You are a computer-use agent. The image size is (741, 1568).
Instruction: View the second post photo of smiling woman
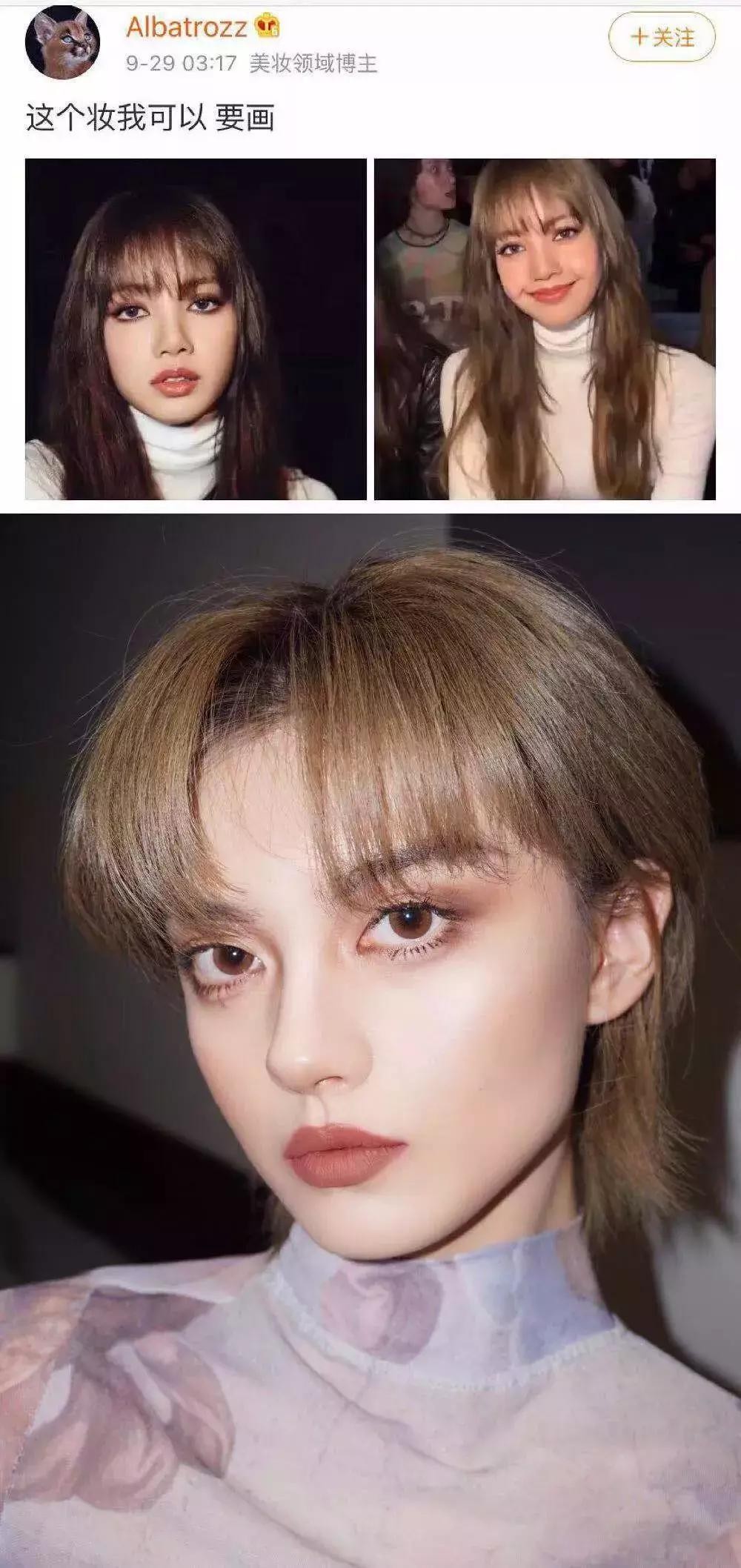545,329
